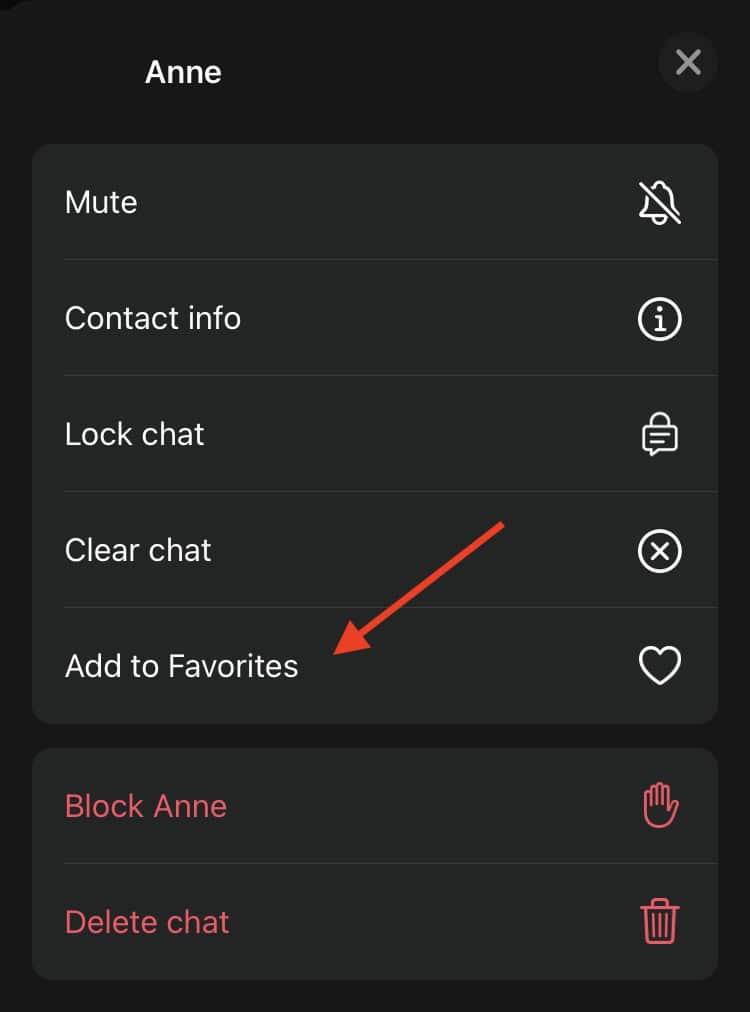
Task: Close Anne's chat options sheet
Action: coord(687,64)
